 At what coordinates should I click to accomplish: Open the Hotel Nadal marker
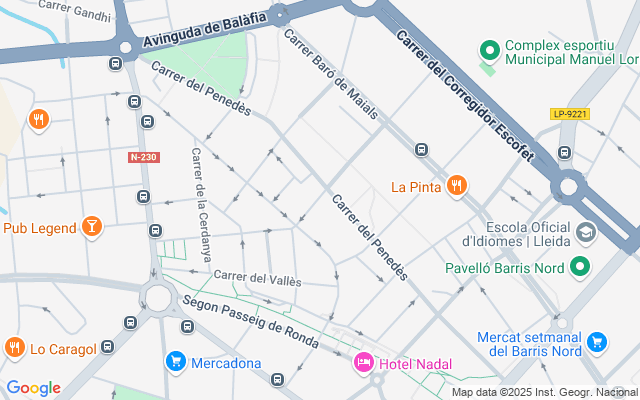[x=365, y=364]
